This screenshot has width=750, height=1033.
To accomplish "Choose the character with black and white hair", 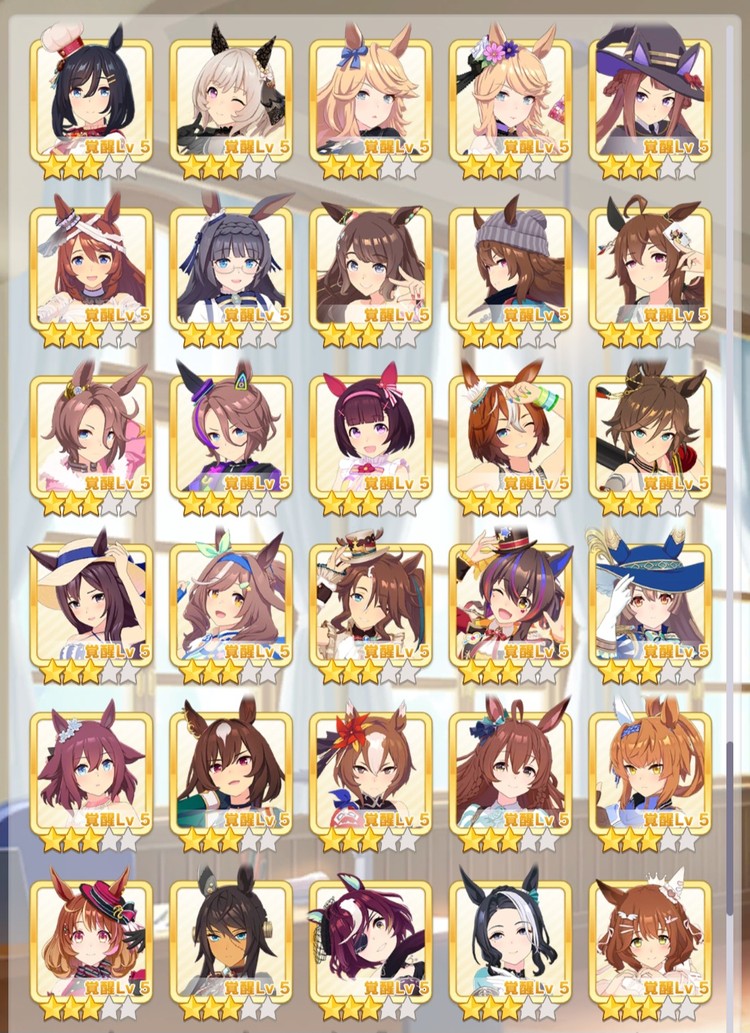I will pyautogui.click(x=511, y=940).
